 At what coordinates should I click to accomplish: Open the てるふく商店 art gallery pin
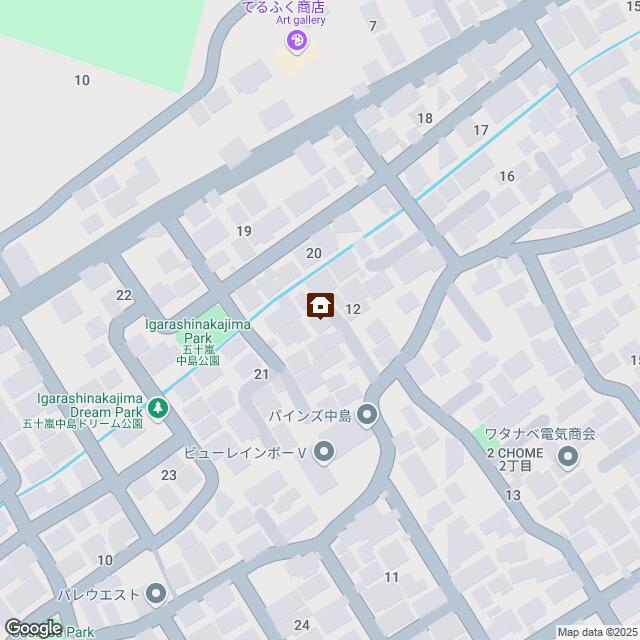click(x=296, y=41)
